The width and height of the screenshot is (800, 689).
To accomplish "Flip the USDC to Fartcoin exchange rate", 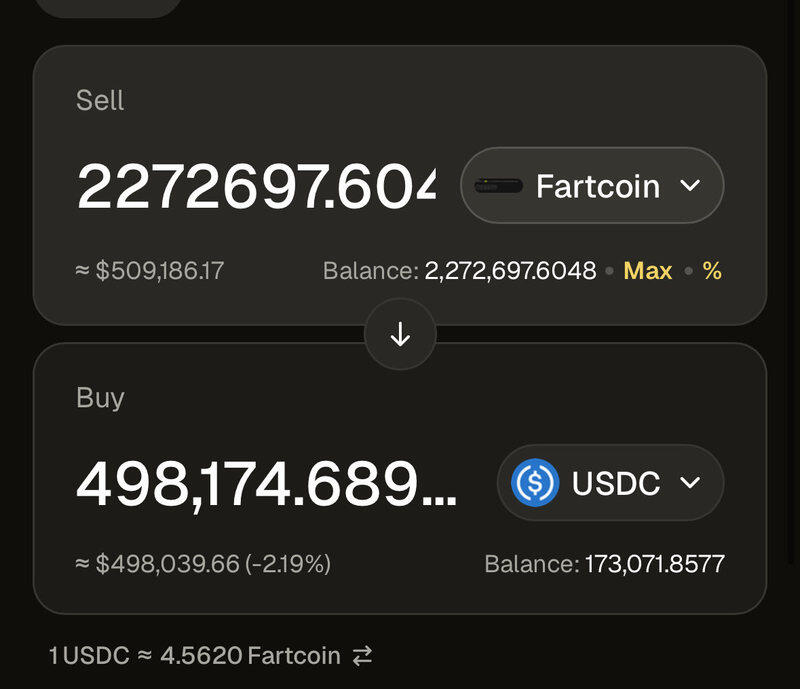I will [362, 656].
